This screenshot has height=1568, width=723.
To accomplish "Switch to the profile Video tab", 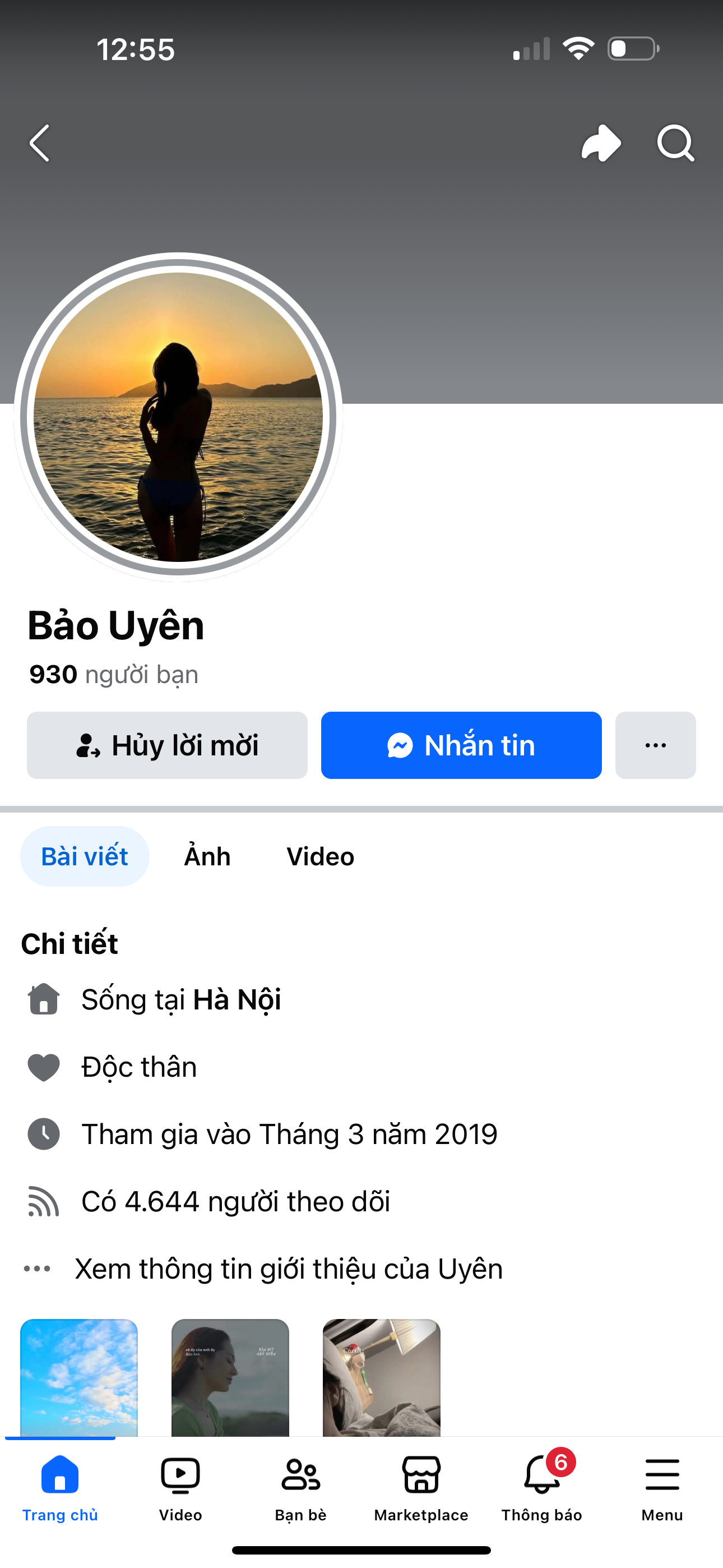I will [320, 856].
